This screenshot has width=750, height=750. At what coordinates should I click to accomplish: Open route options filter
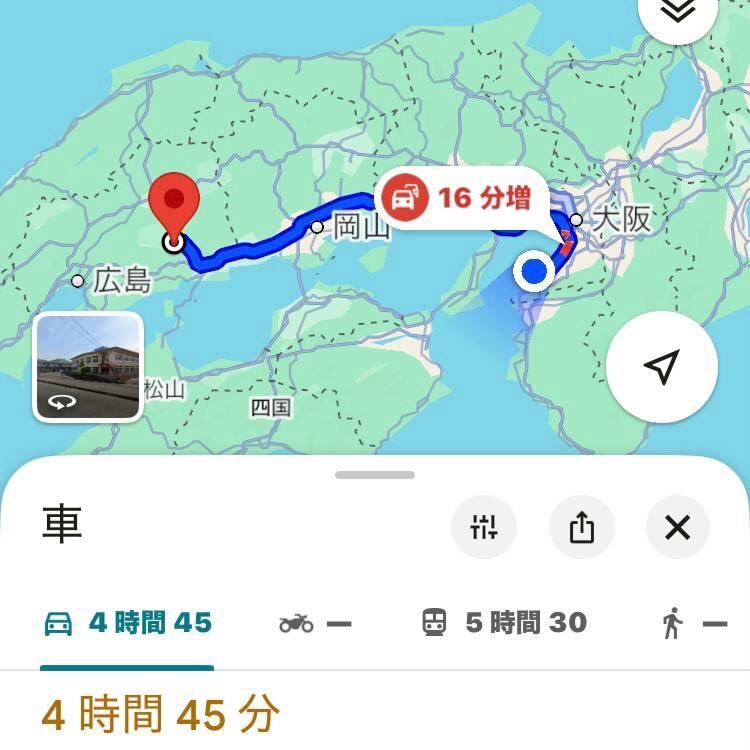pyautogui.click(x=484, y=526)
